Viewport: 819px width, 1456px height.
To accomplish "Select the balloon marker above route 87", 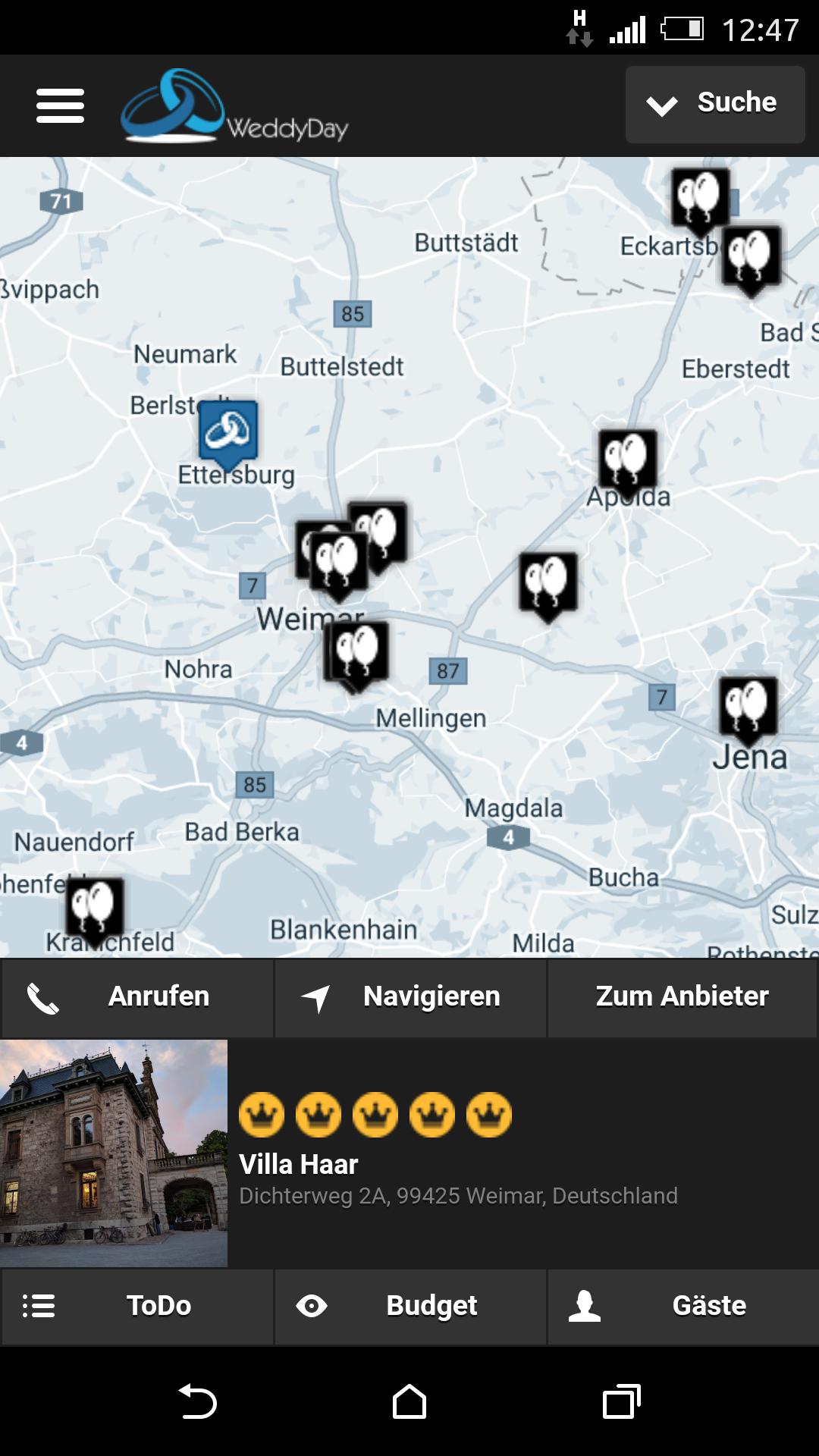I will coord(548,582).
